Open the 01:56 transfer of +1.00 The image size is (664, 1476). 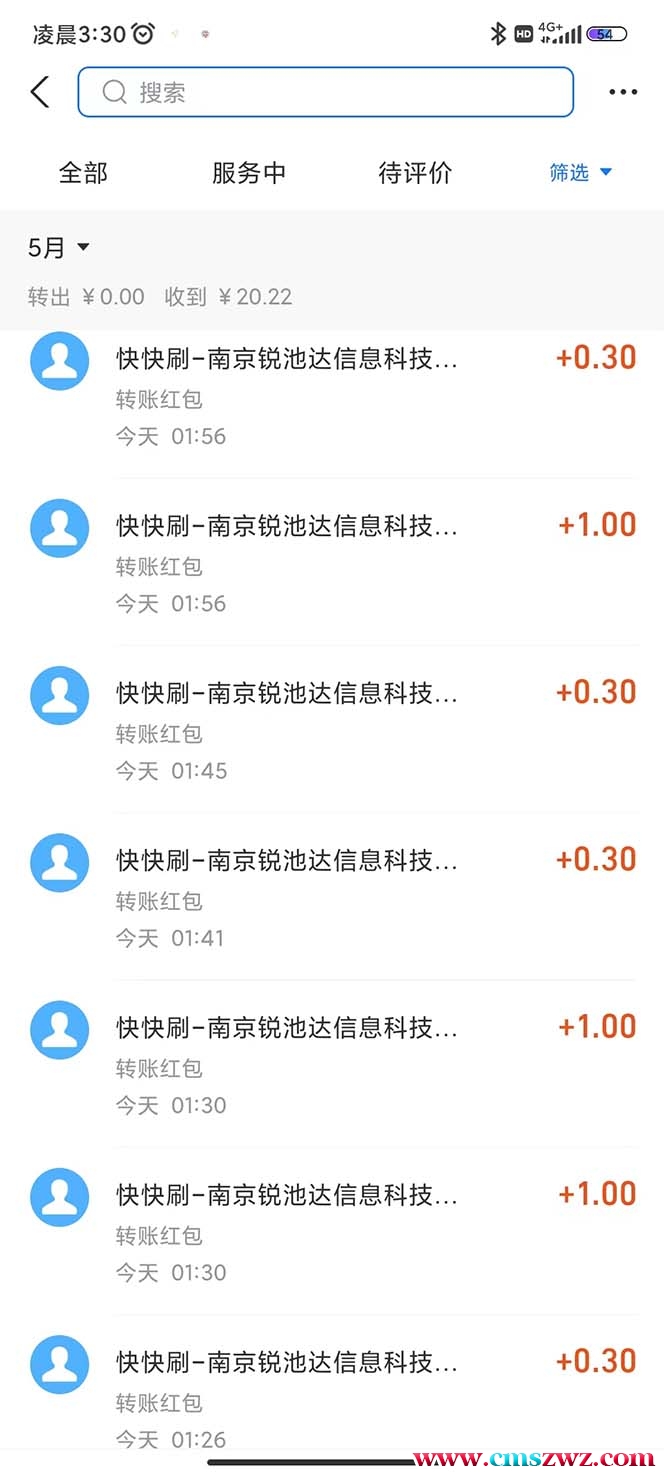click(332, 563)
